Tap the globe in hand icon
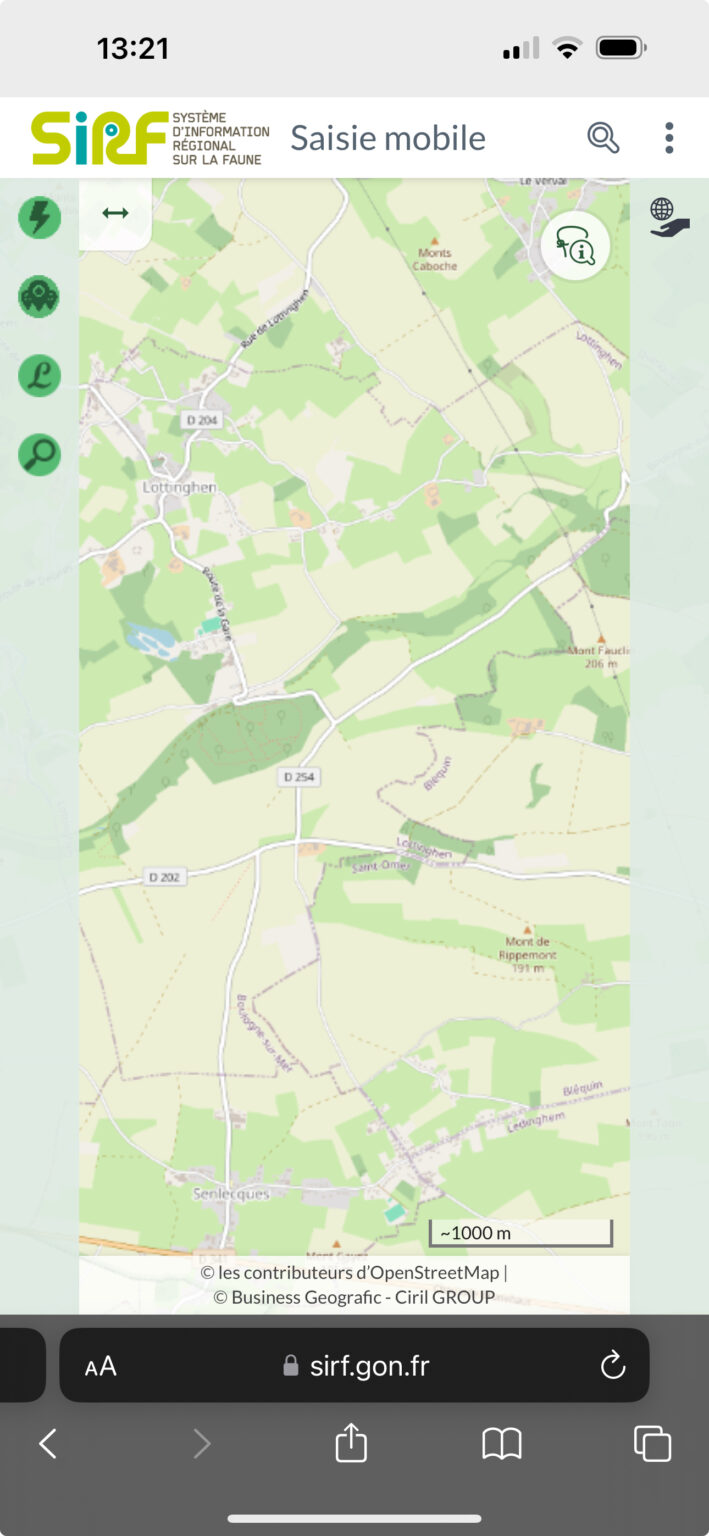This screenshot has width=709, height=1536. [x=669, y=218]
